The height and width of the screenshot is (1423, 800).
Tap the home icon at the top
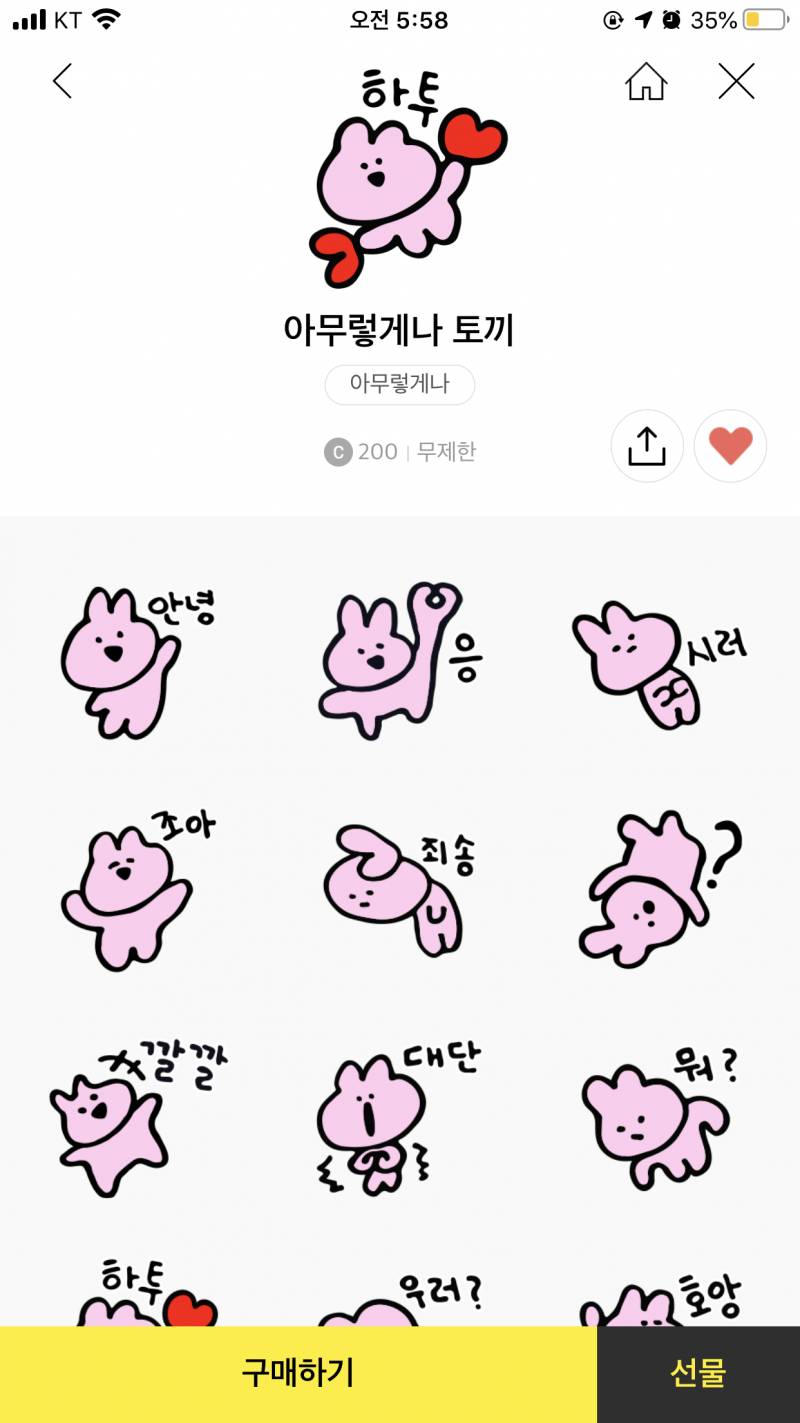[x=646, y=82]
